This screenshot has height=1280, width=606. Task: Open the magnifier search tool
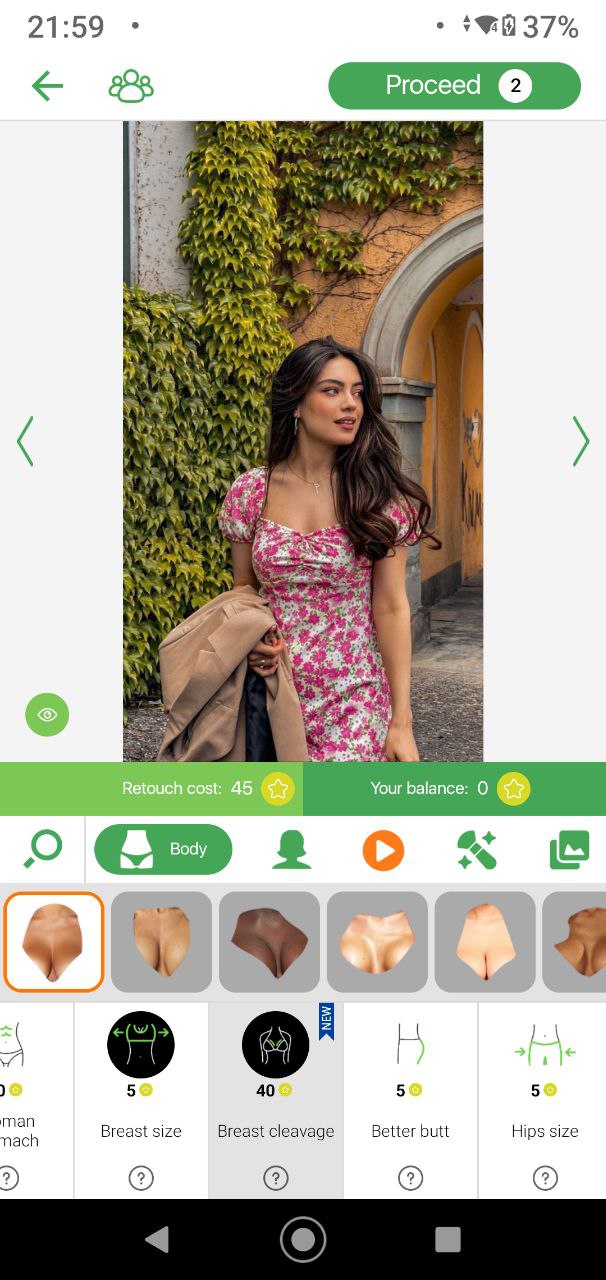coord(42,850)
